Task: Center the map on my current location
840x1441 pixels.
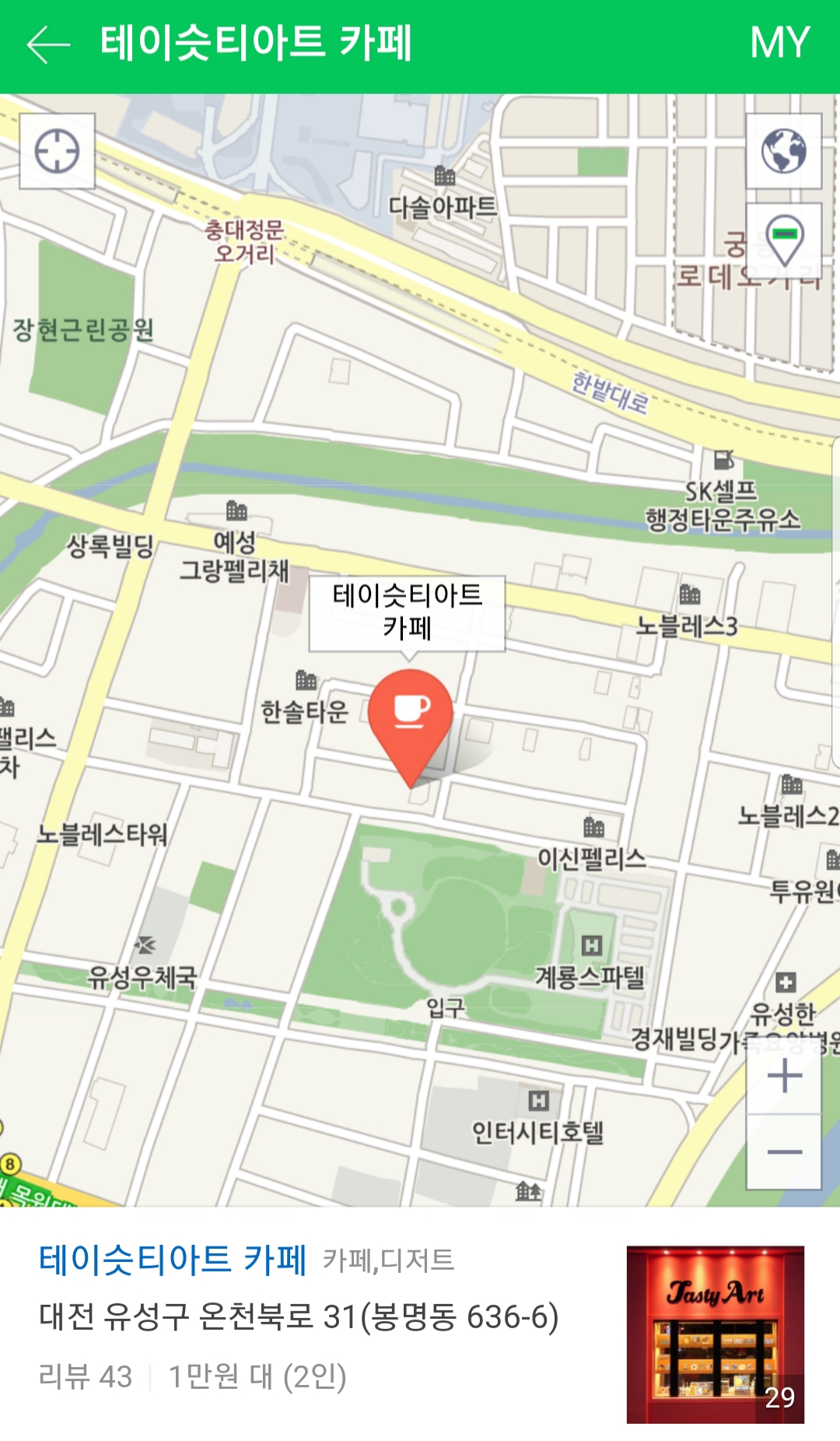Action: pyautogui.click(x=57, y=151)
